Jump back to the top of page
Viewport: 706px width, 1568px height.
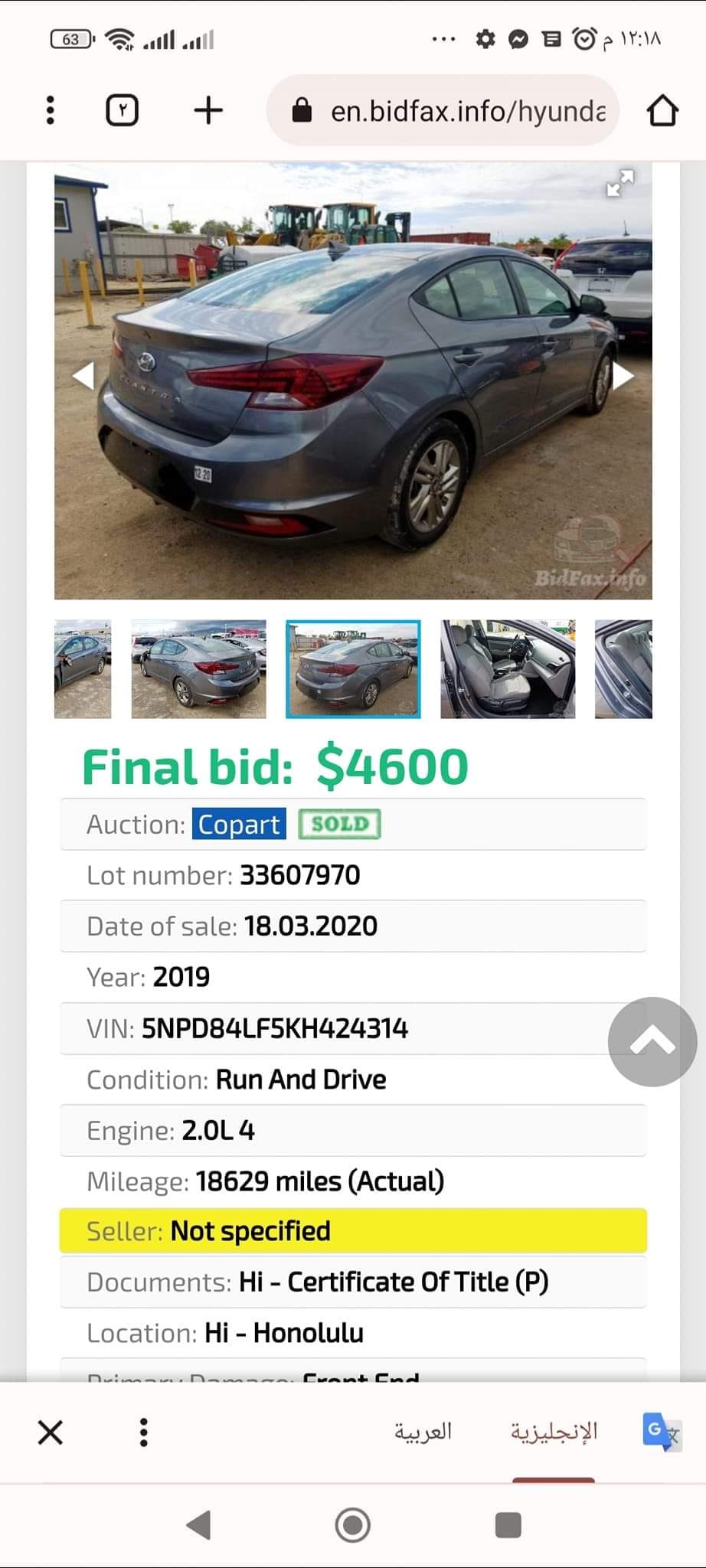pyautogui.click(x=652, y=1041)
